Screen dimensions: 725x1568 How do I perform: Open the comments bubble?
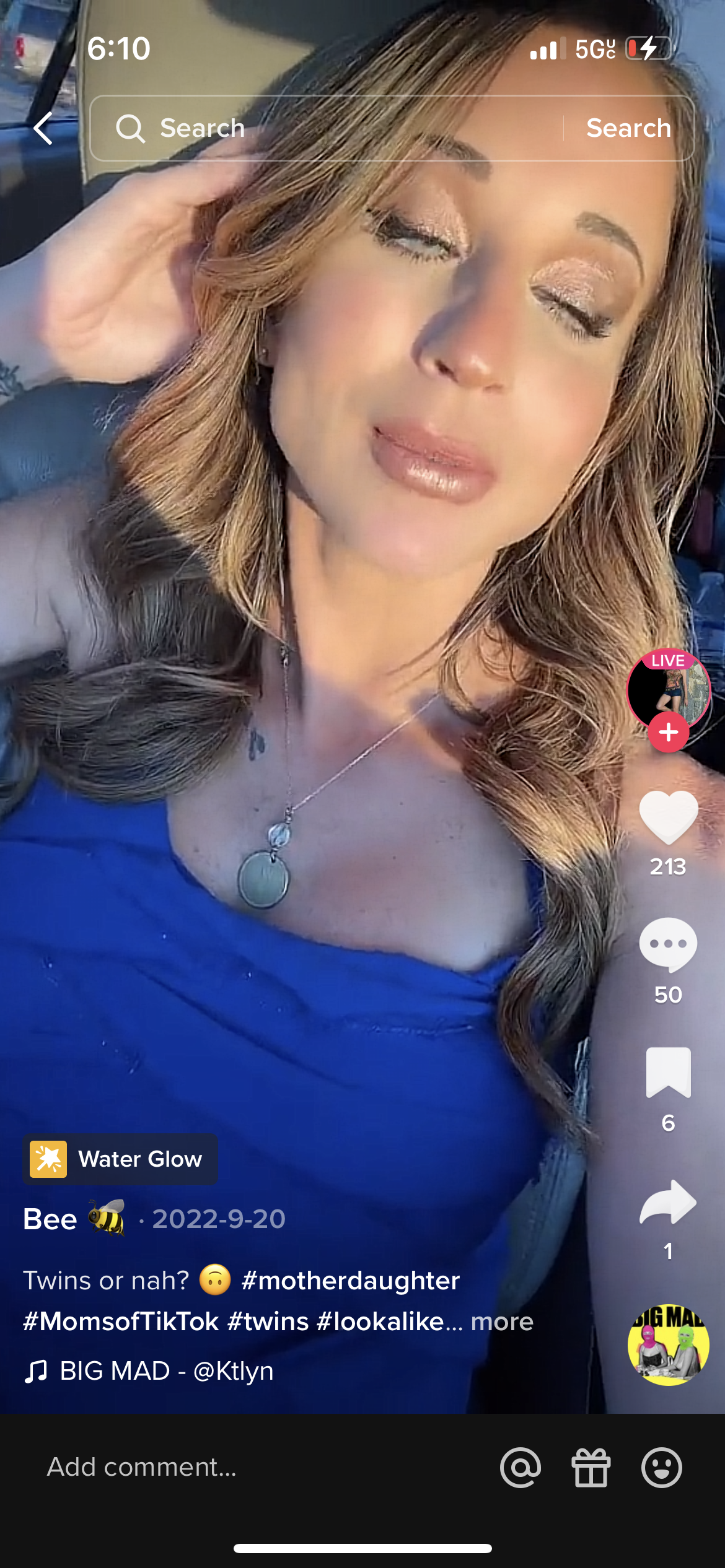click(668, 945)
